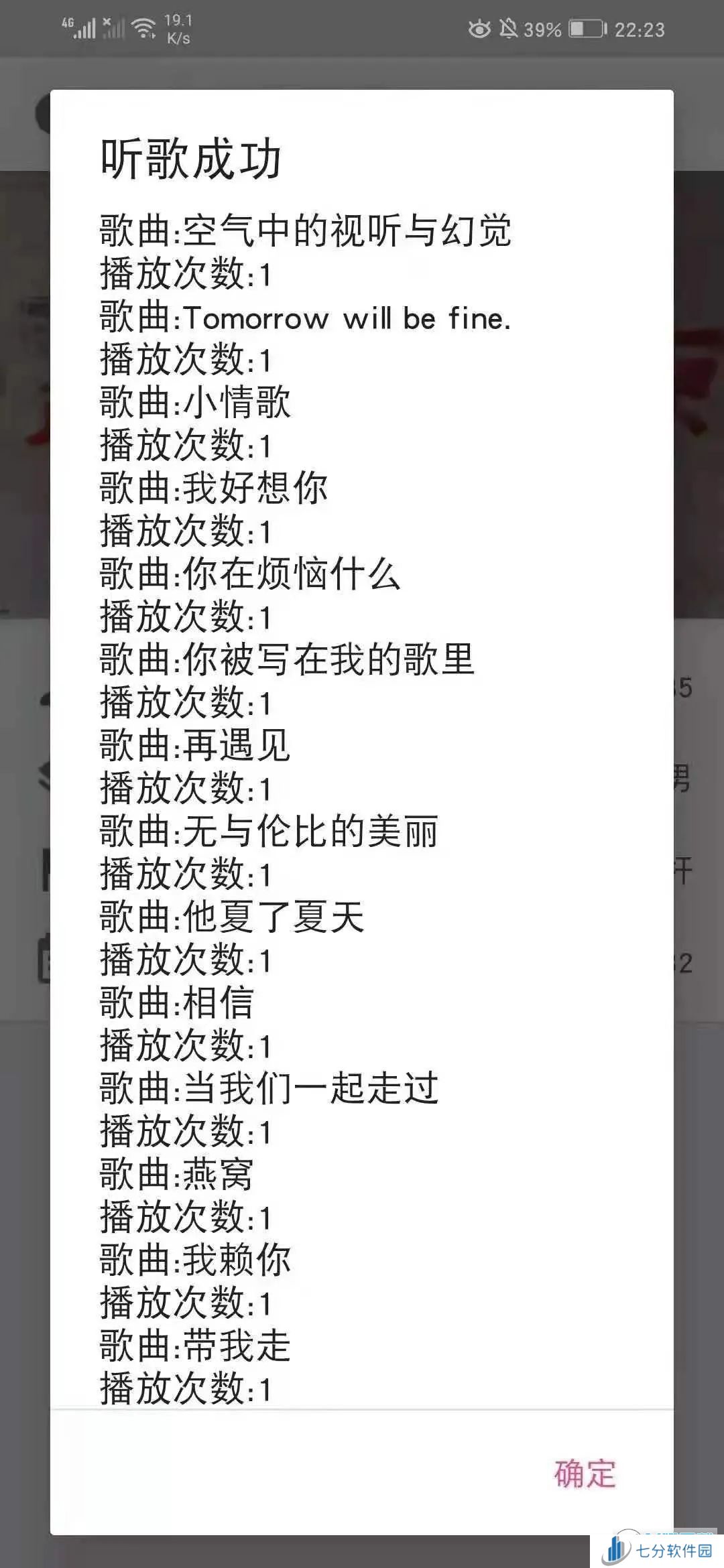Confirm the dialog with 确定

click(585, 1474)
